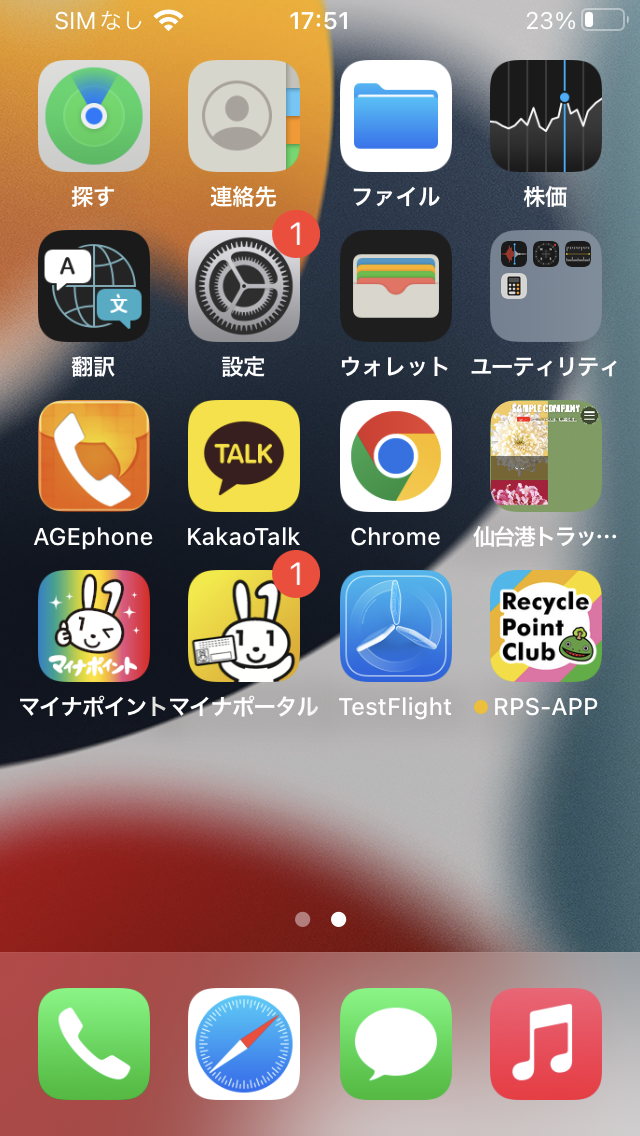
Task: Open KakaoTalk app
Action: click(244, 456)
